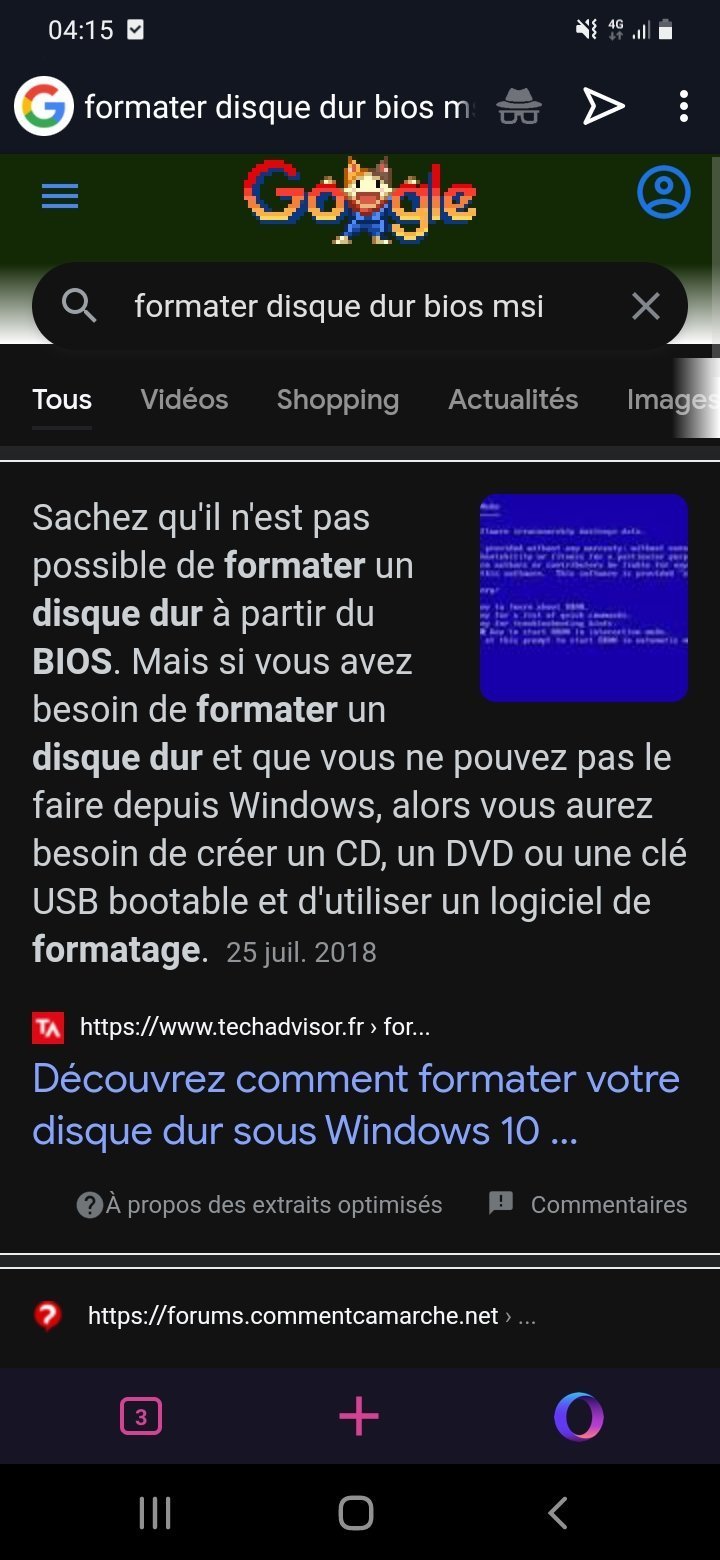Open the browser overflow menu

click(683, 106)
